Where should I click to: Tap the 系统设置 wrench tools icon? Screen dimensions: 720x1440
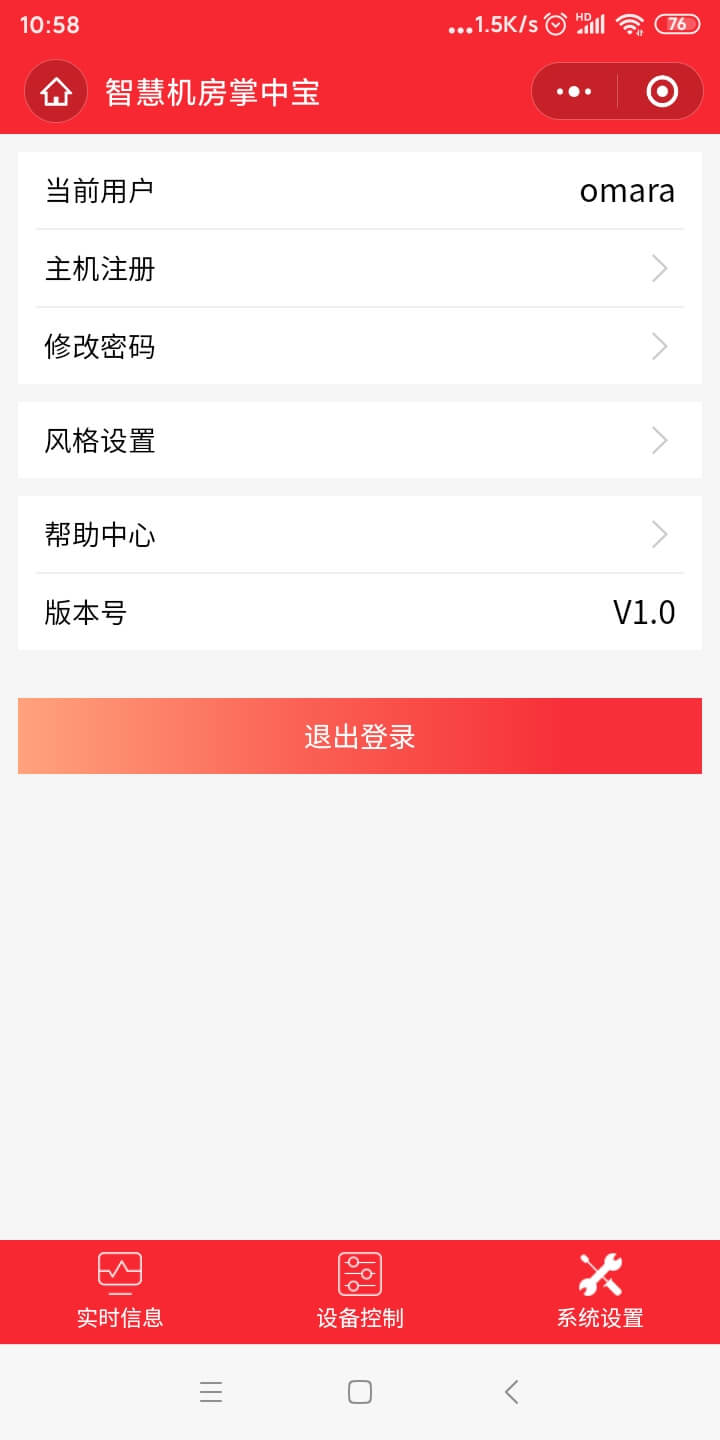coord(599,1271)
